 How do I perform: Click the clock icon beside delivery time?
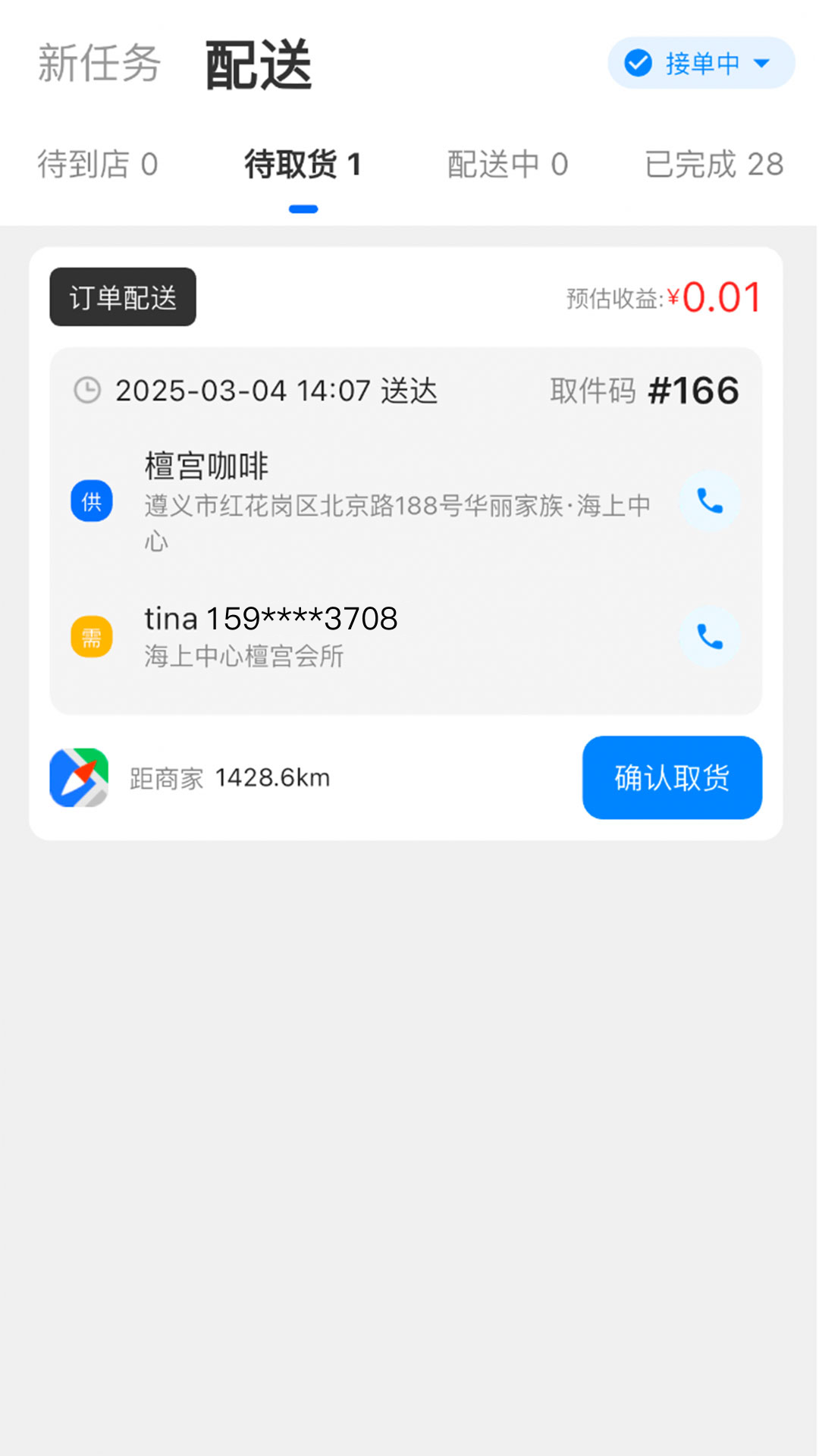tap(87, 390)
